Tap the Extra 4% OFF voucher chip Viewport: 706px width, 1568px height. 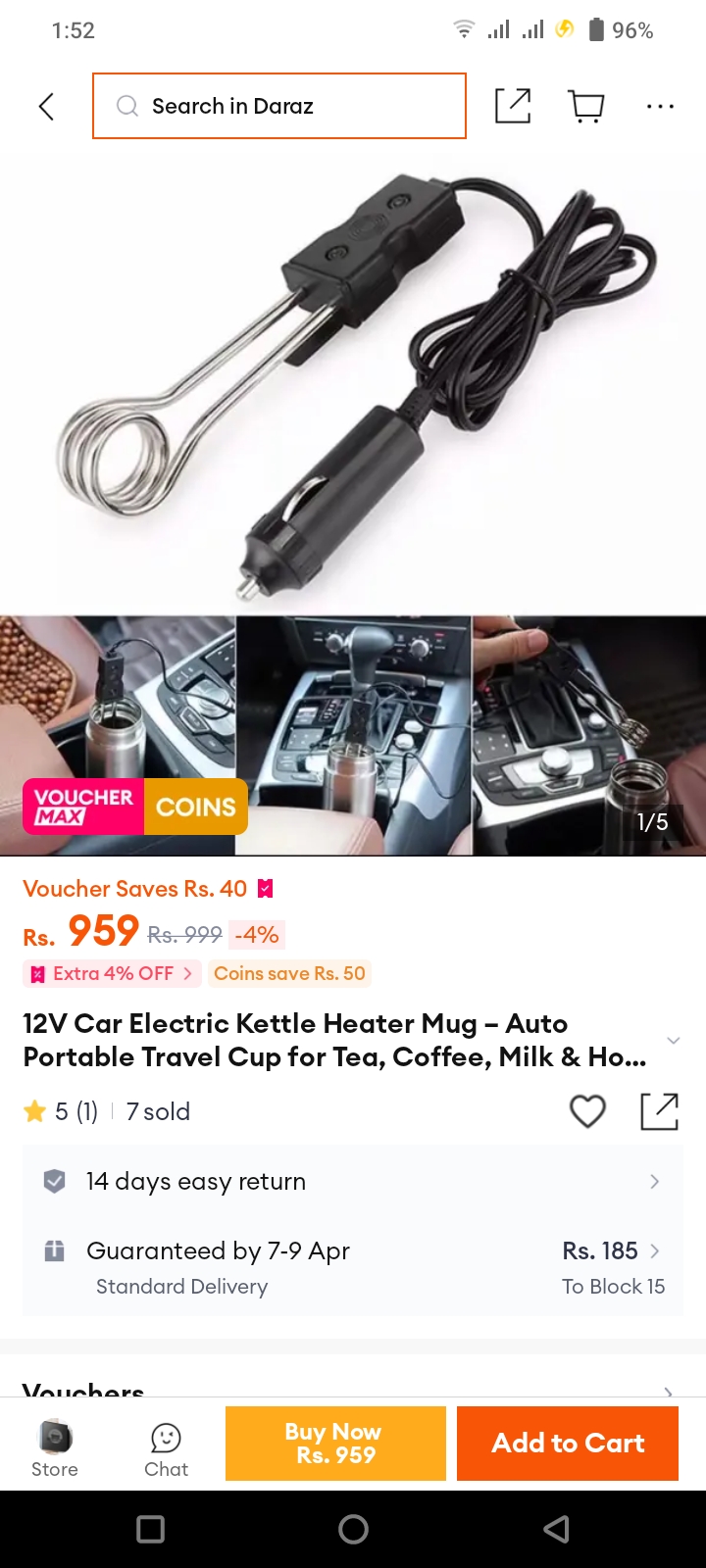pos(113,973)
